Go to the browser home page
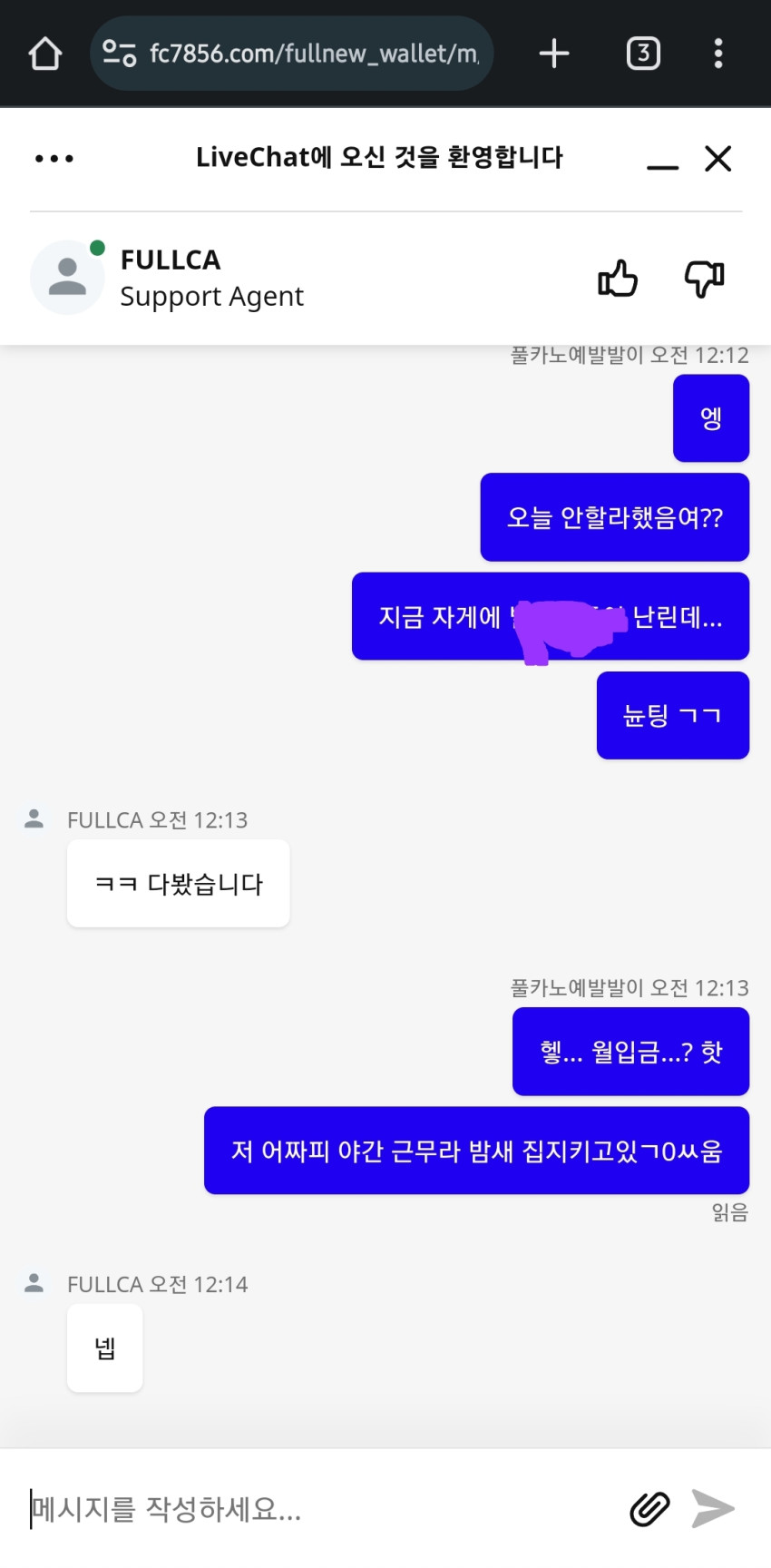This screenshot has width=771, height=1568. pyautogui.click(x=44, y=54)
